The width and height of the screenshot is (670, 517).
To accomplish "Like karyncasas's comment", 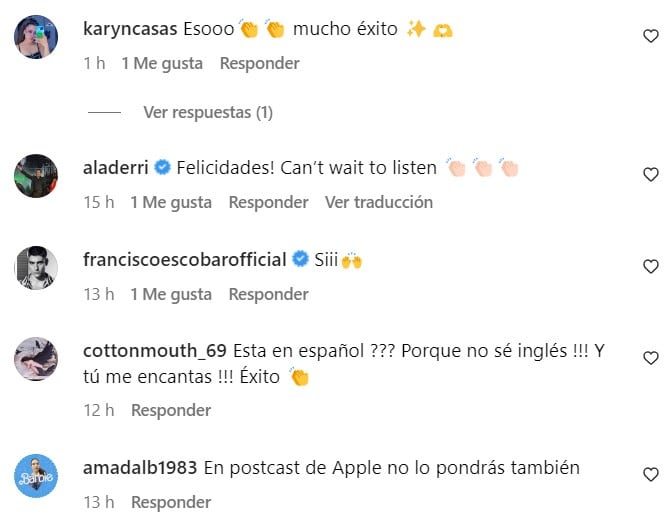I will pos(650,36).
